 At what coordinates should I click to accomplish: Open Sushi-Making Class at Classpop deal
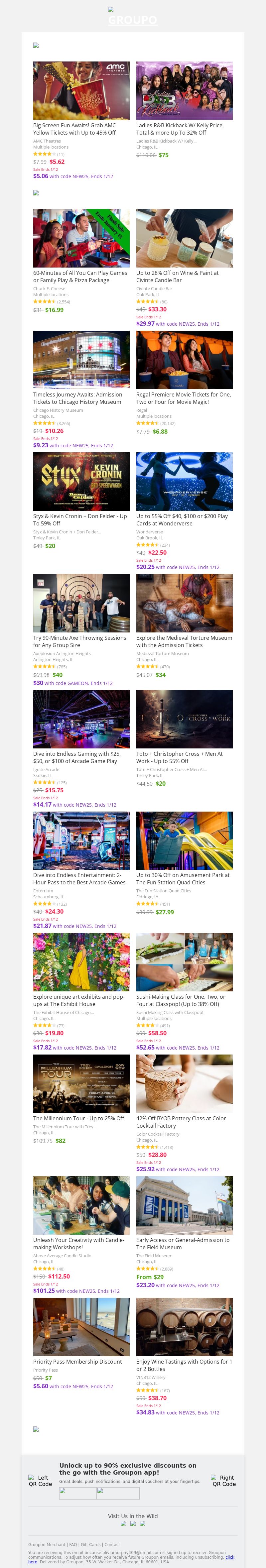click(184, 962)
